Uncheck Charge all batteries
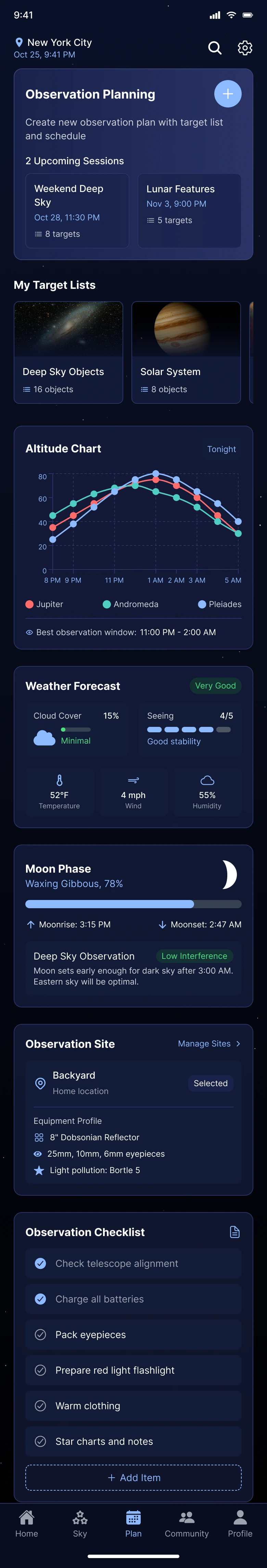Image resolution: width=267 pixels, height=1568 pixels. tap(41, 1299)
